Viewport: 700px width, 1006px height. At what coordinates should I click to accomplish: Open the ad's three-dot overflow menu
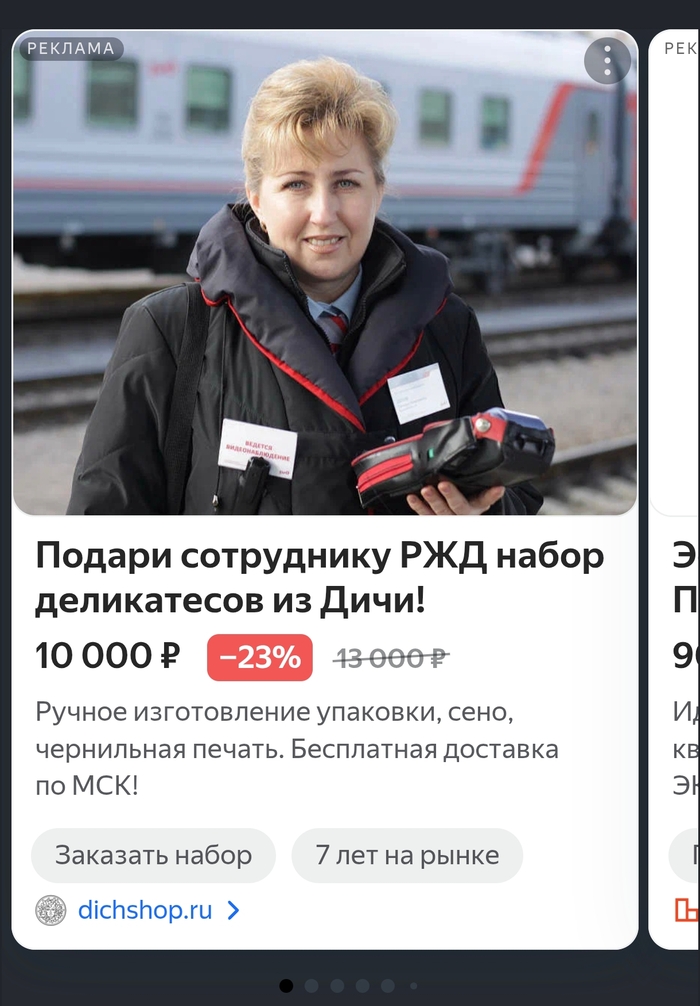pos(607,61)
